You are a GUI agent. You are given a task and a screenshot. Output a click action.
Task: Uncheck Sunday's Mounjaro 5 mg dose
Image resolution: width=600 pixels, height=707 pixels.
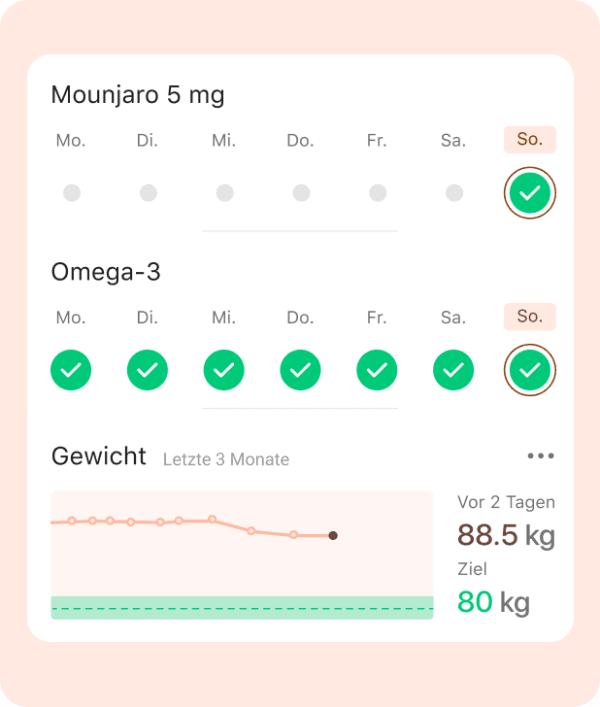[530, 193]
